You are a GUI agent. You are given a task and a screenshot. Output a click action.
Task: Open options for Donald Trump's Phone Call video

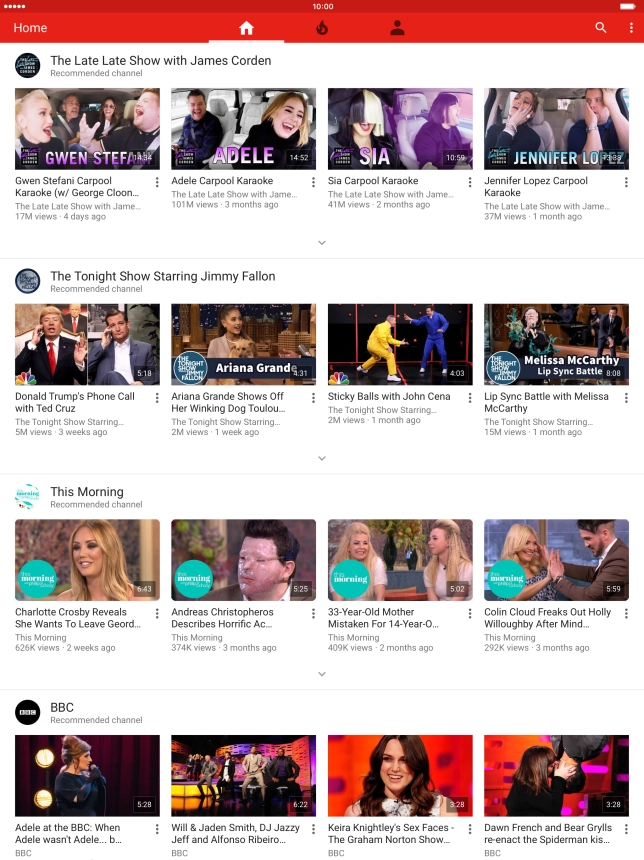157,397
